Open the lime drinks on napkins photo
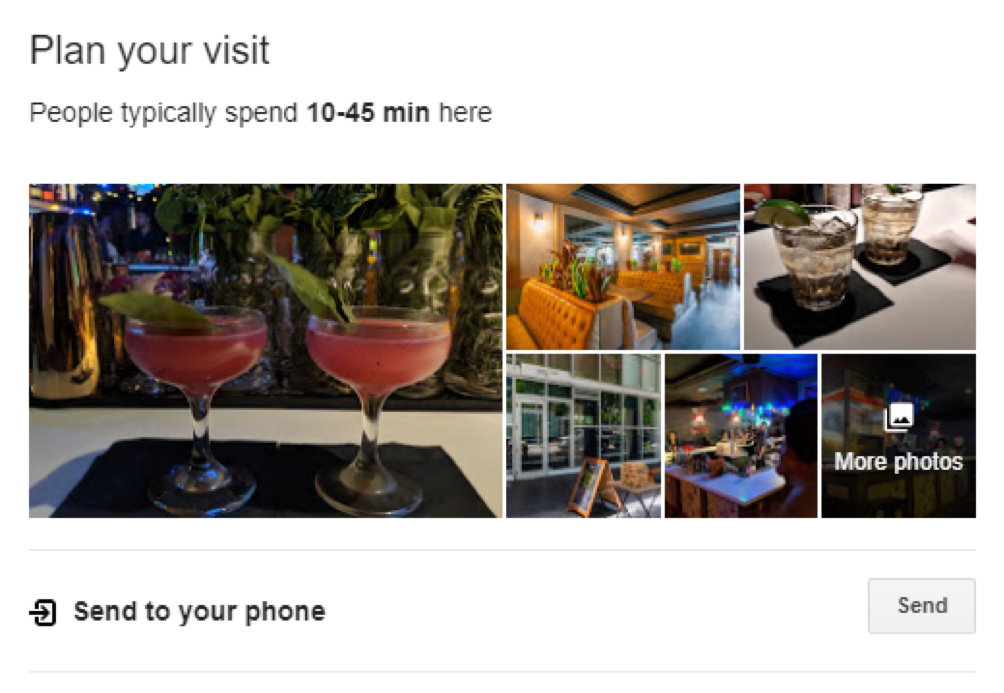This screenshot has width=1004, height=693. (x=859, y=266)
